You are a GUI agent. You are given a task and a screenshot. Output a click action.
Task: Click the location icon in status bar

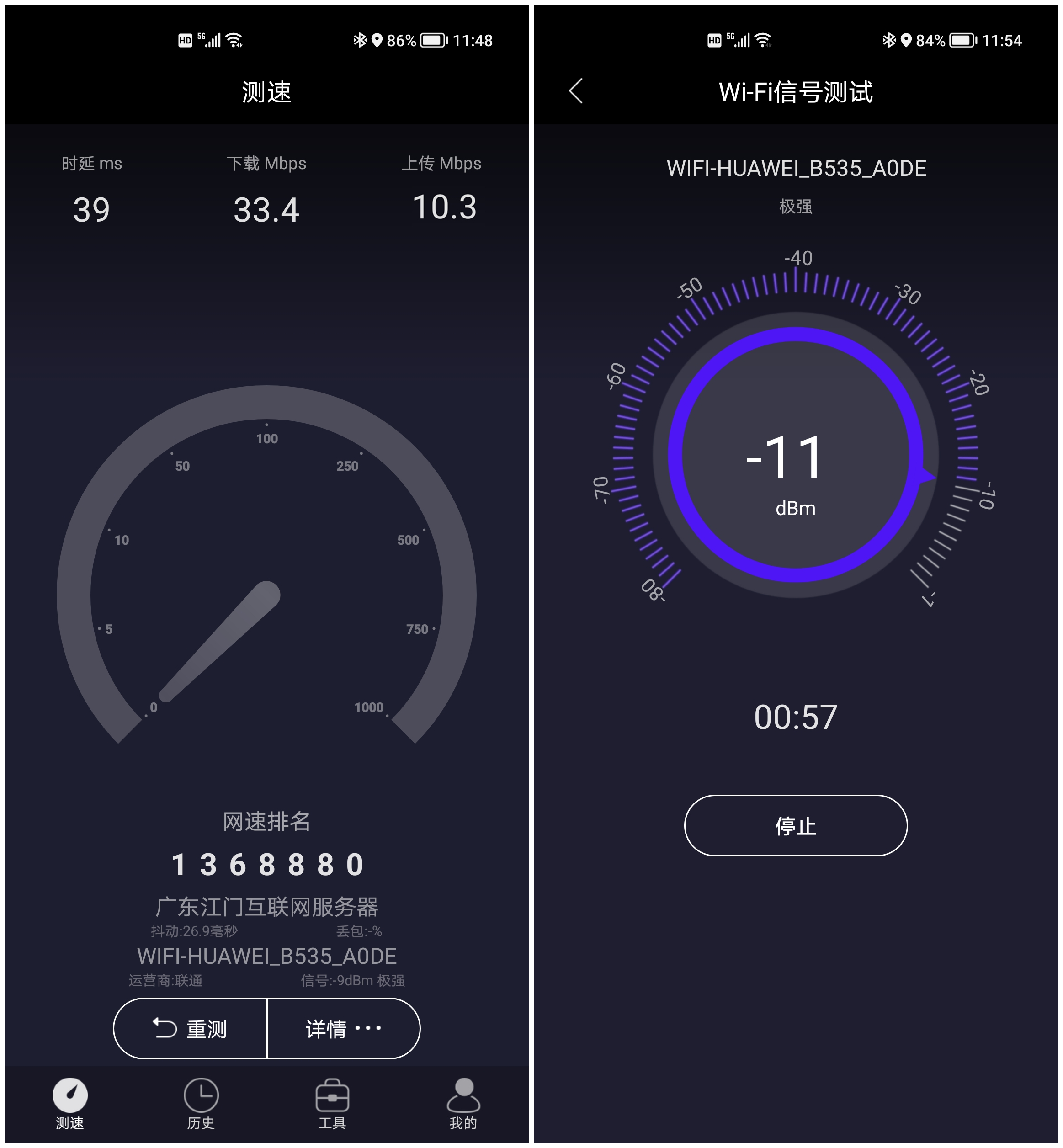click(x=378, y=40)
